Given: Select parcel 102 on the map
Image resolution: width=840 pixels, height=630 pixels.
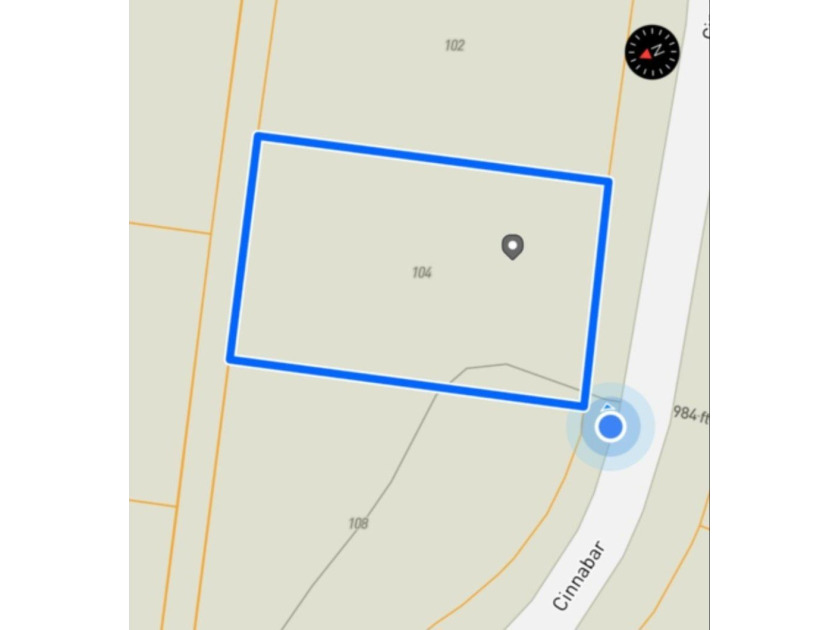Looking at the screenshot, I should pos(455,46).
